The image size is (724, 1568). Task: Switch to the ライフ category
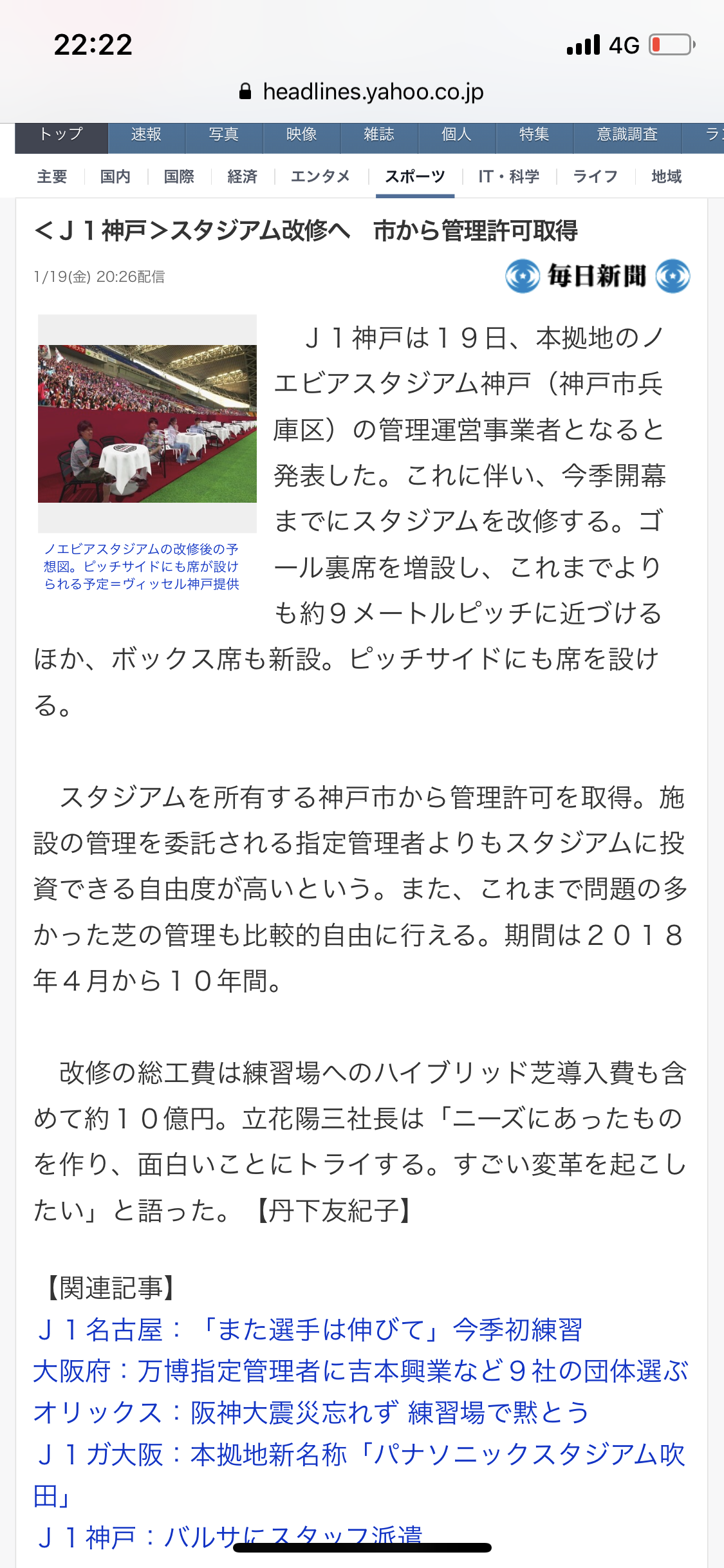595,176
